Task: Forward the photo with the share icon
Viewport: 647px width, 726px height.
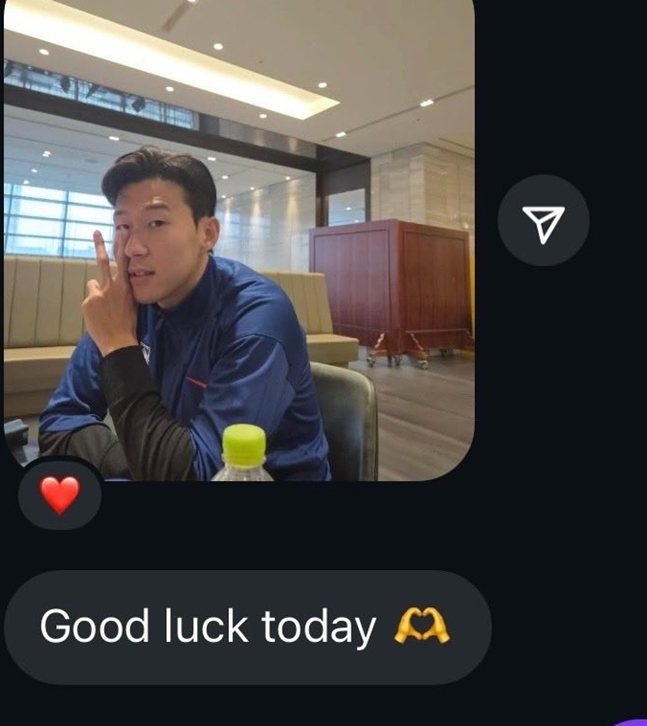Action: [543, 222]
